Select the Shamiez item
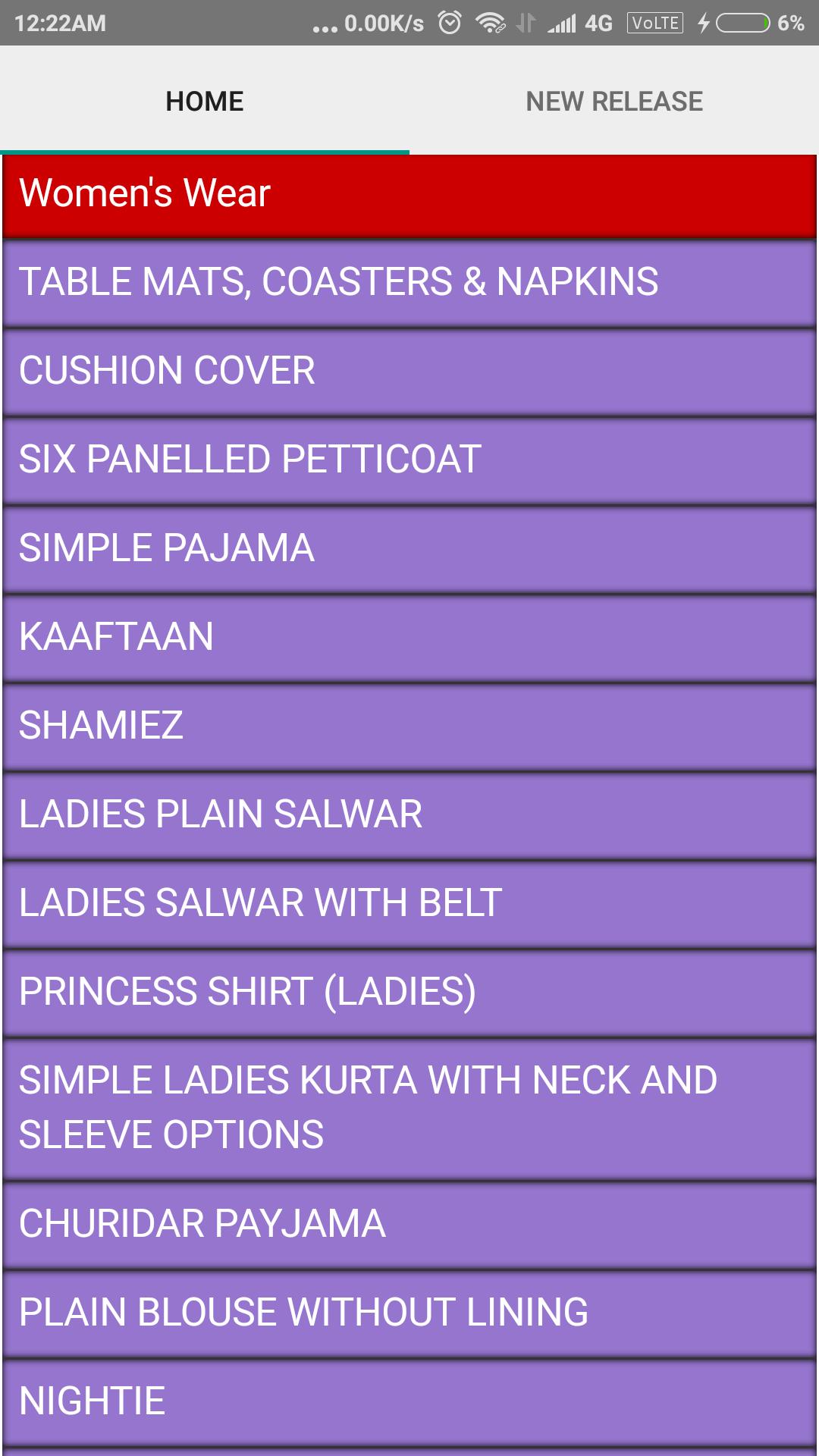The height and width of the screenshot is (1456, 819). [409, 726]
